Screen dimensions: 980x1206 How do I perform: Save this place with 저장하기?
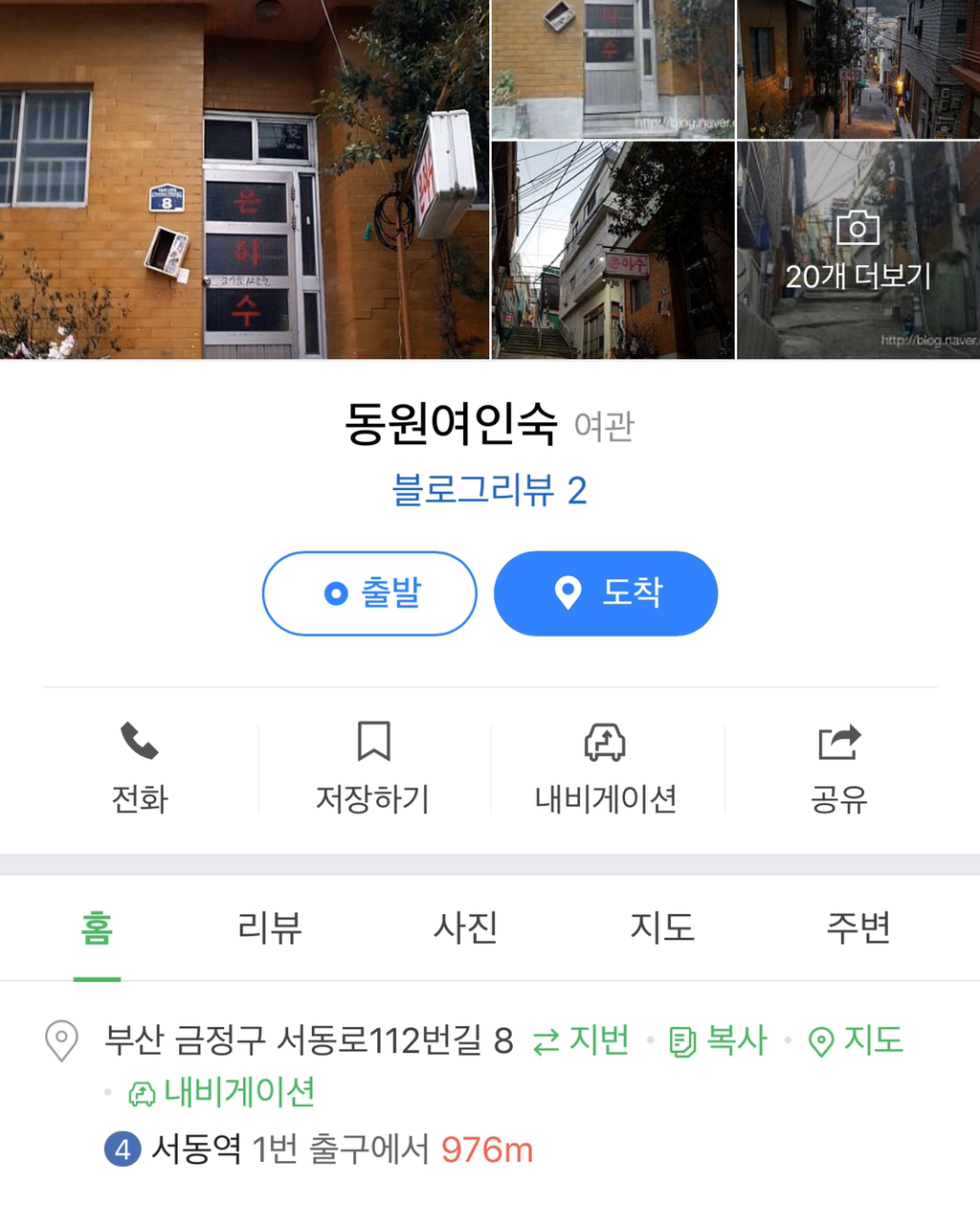coord(373,768)
